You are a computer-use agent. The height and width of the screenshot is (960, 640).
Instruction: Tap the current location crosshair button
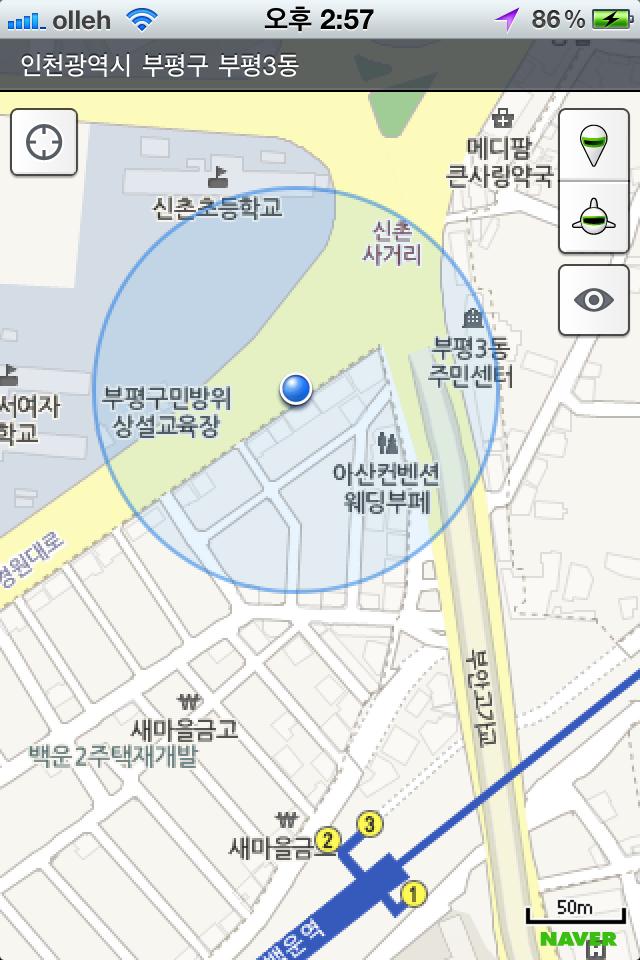44,143
